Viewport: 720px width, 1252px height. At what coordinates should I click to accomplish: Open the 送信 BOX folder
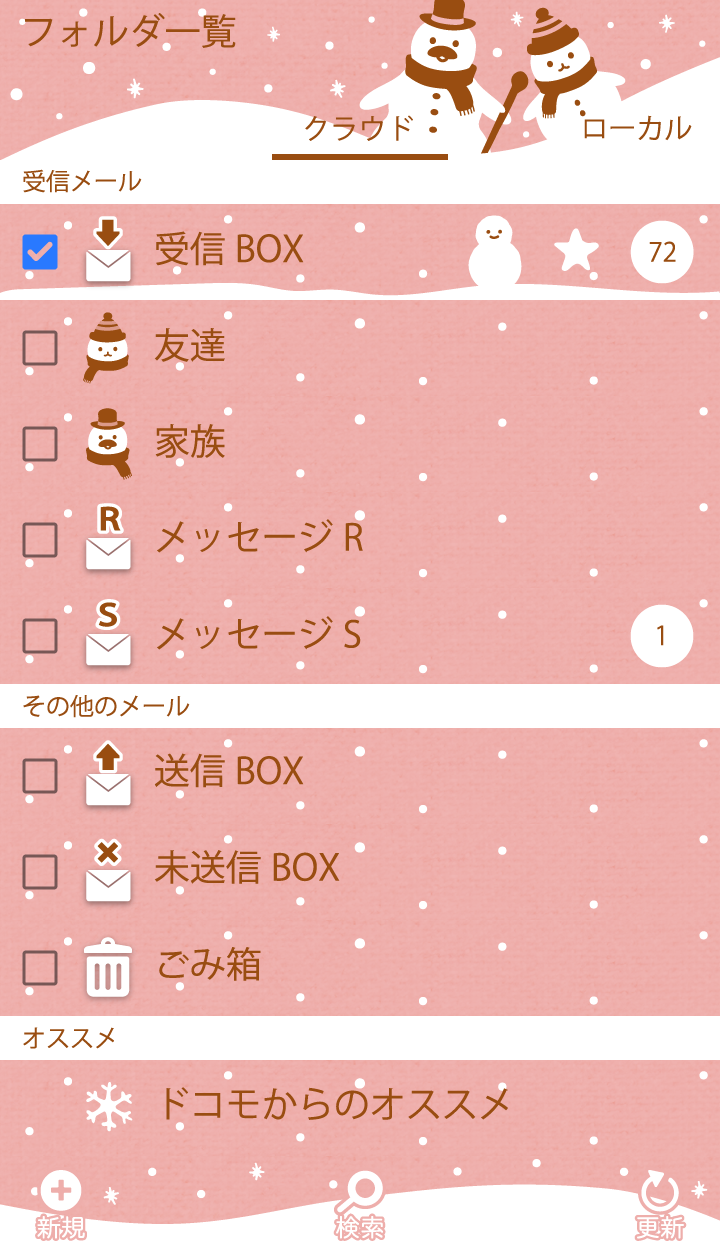click(x=229, y=772)
